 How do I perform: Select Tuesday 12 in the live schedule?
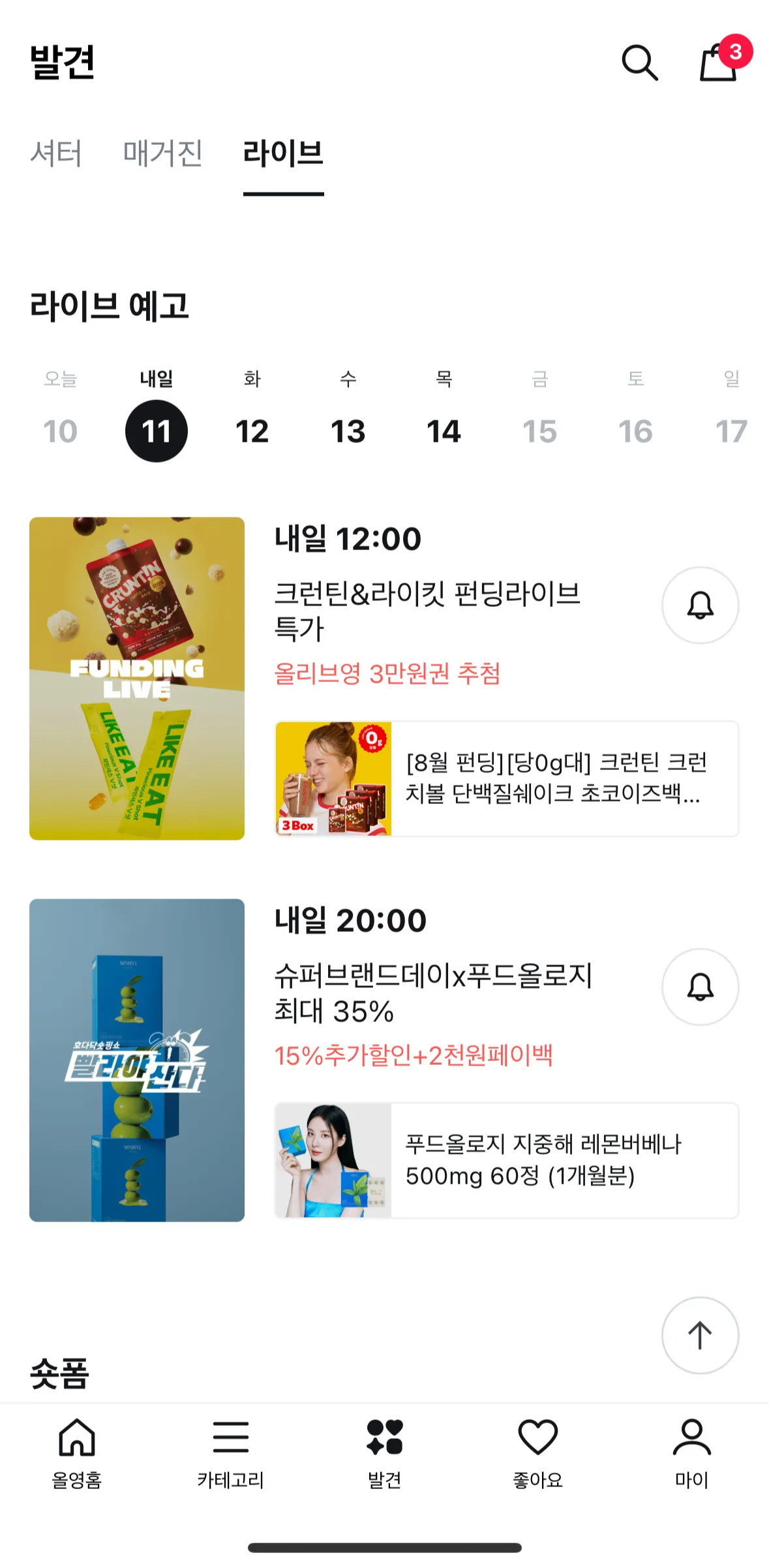click(x=252, y=431)
